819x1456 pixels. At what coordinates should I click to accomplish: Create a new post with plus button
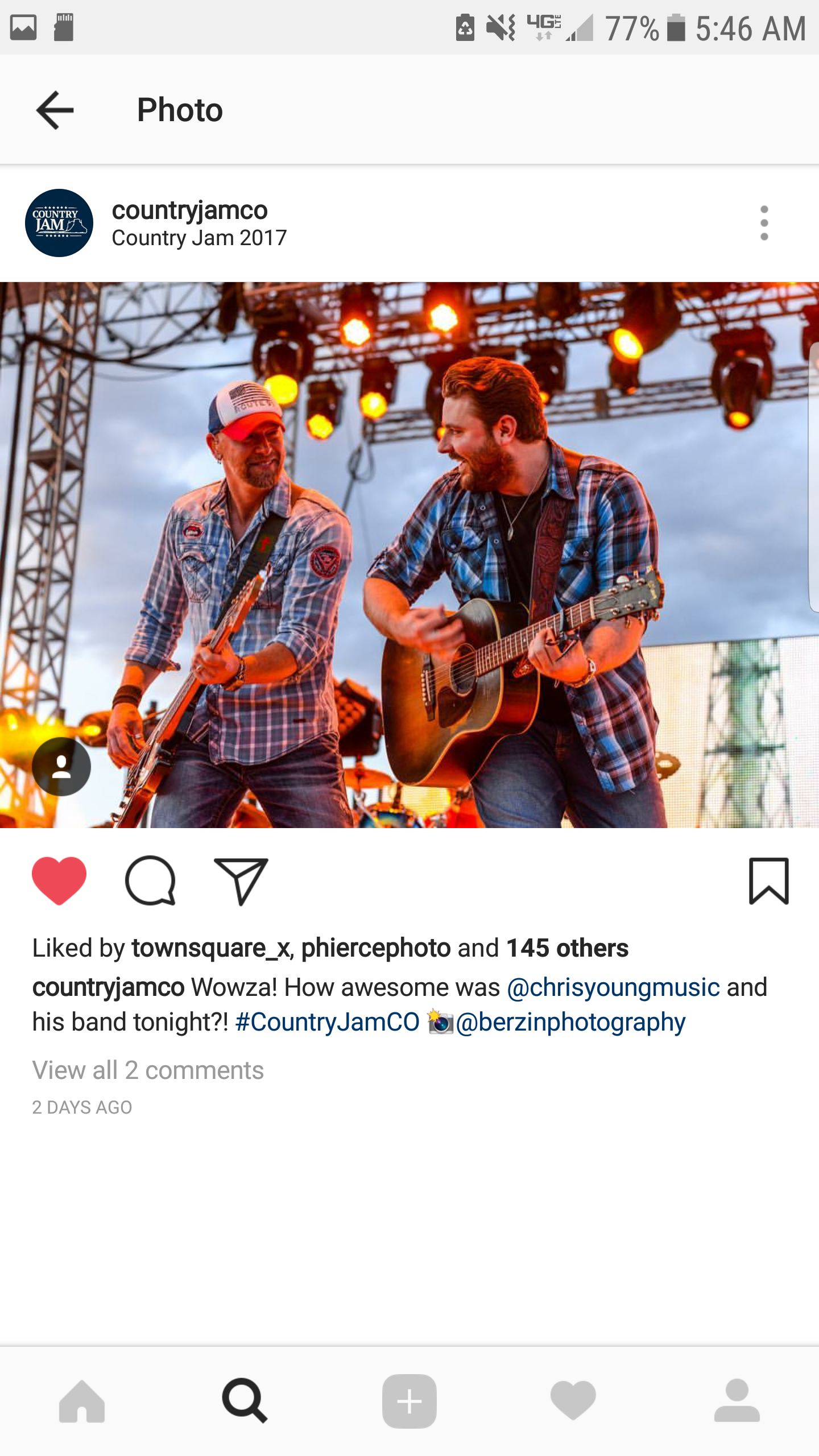pos(409,1401)
